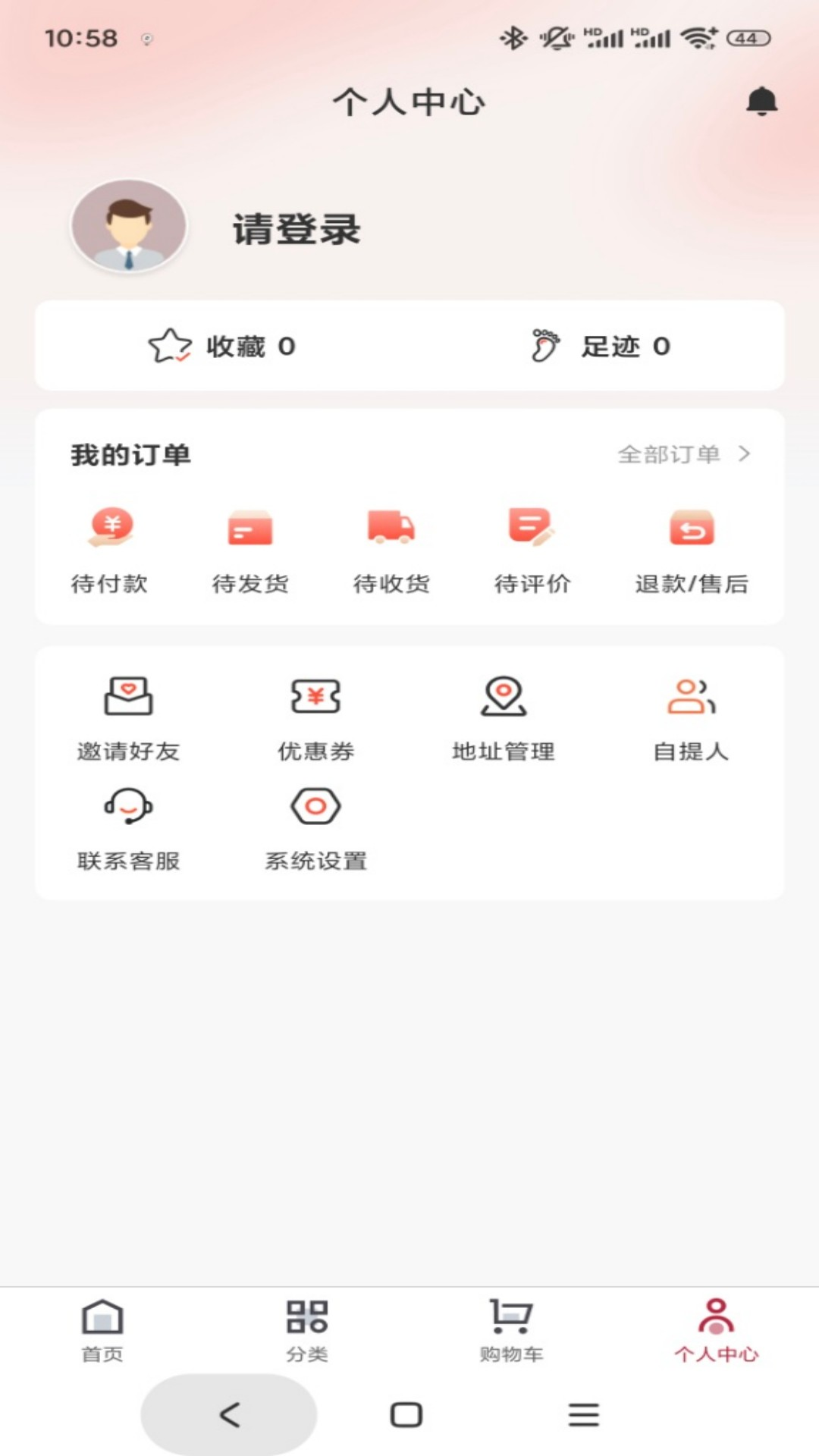The width and height of the screenshot is (819, 1456).
Task: Open the 自提人 self-pickup person icon
Action: tap(692, 717)
